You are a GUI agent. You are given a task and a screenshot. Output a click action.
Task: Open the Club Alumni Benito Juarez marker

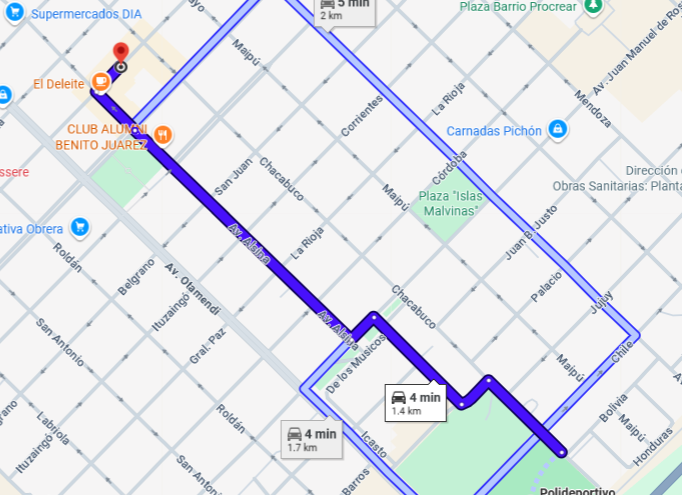click(165, 133)
